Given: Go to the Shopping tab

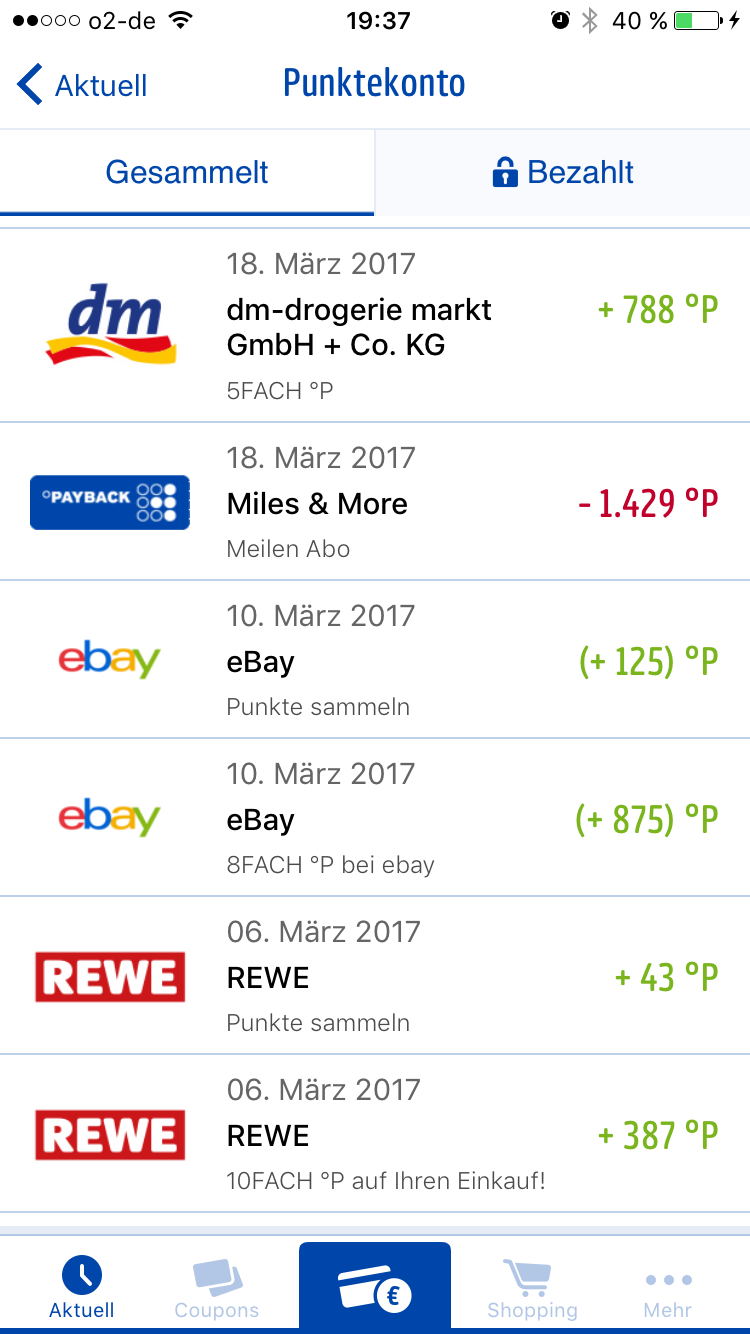Looking at the screenshot, I should pos(532,1288).
